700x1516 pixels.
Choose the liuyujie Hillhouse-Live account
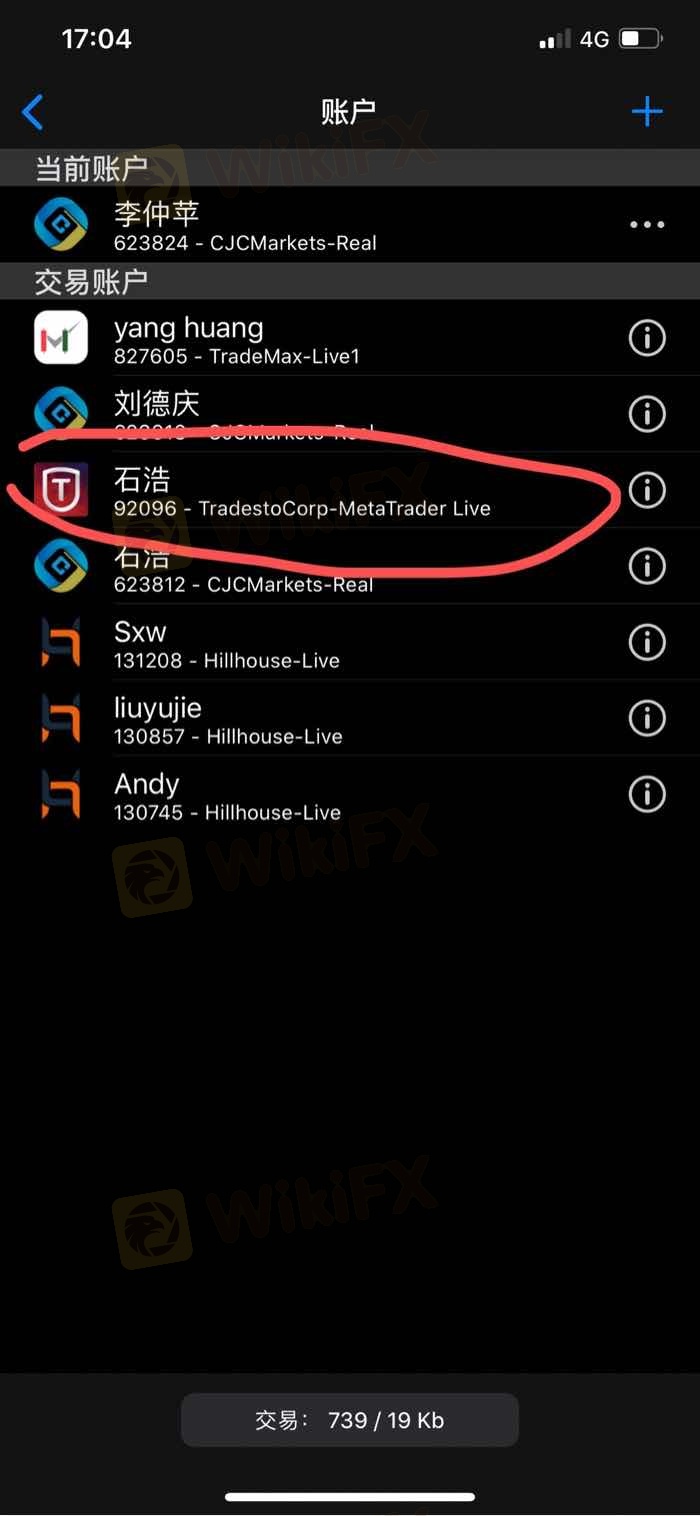pos(300,719)
